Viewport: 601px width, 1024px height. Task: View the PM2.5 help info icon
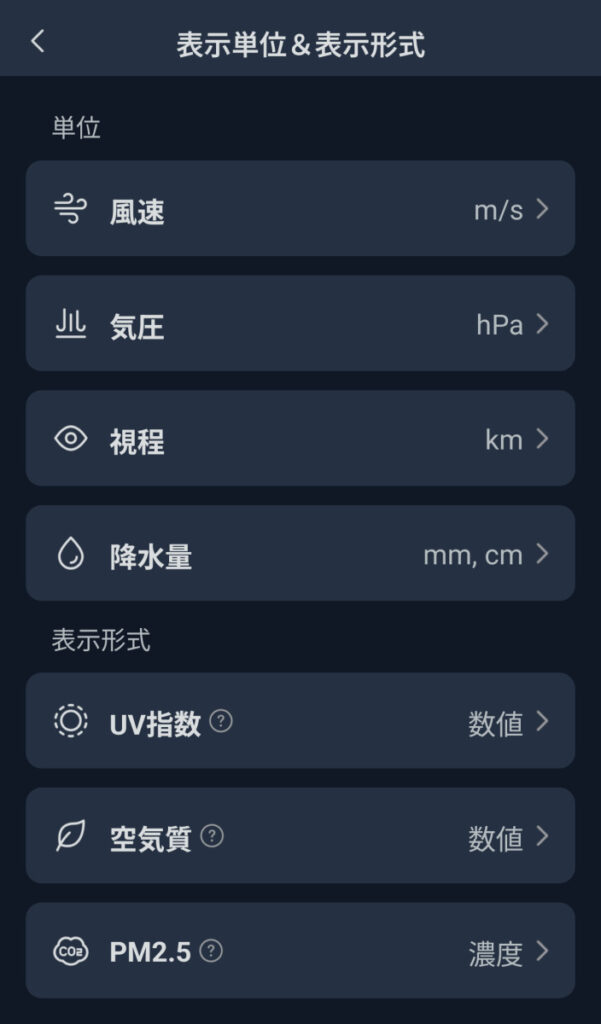211,952
